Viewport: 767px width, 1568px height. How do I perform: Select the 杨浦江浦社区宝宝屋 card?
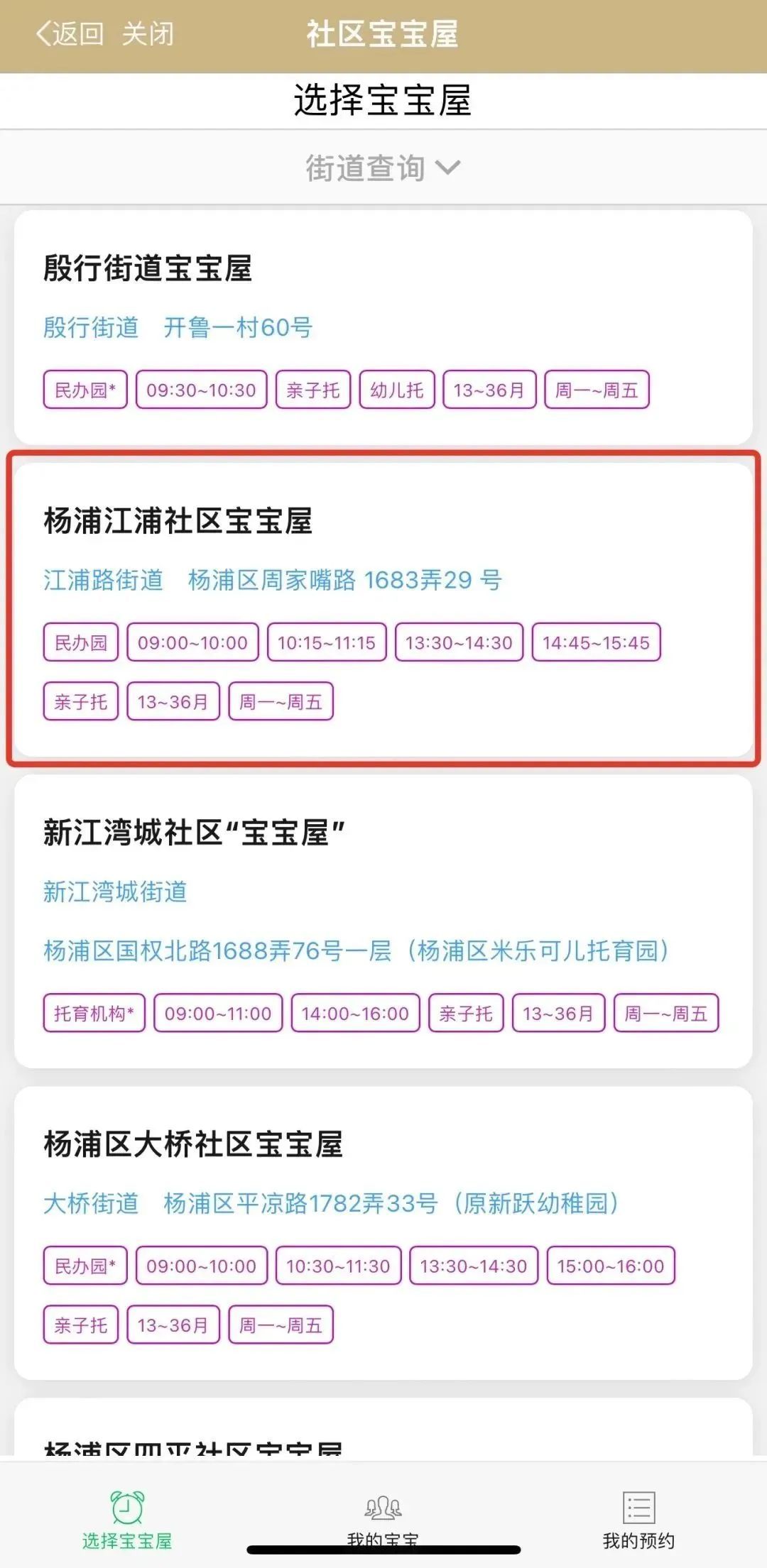(x=383, y=610)
